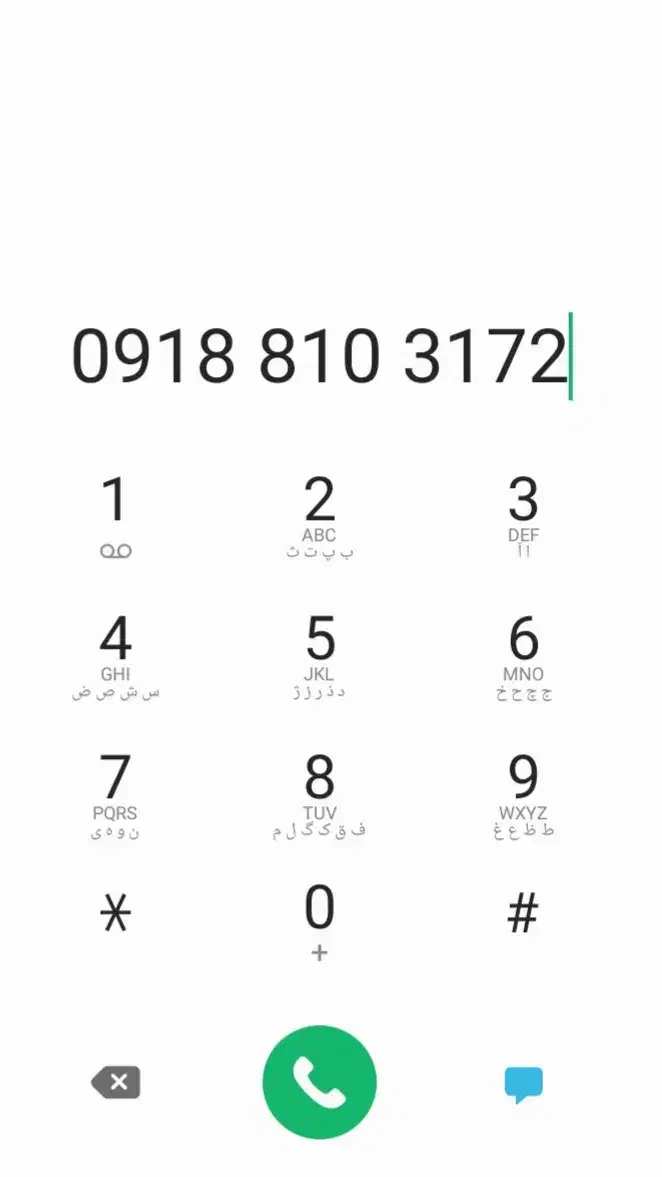Dial digit 4 on the keypad

pos(116,655)
